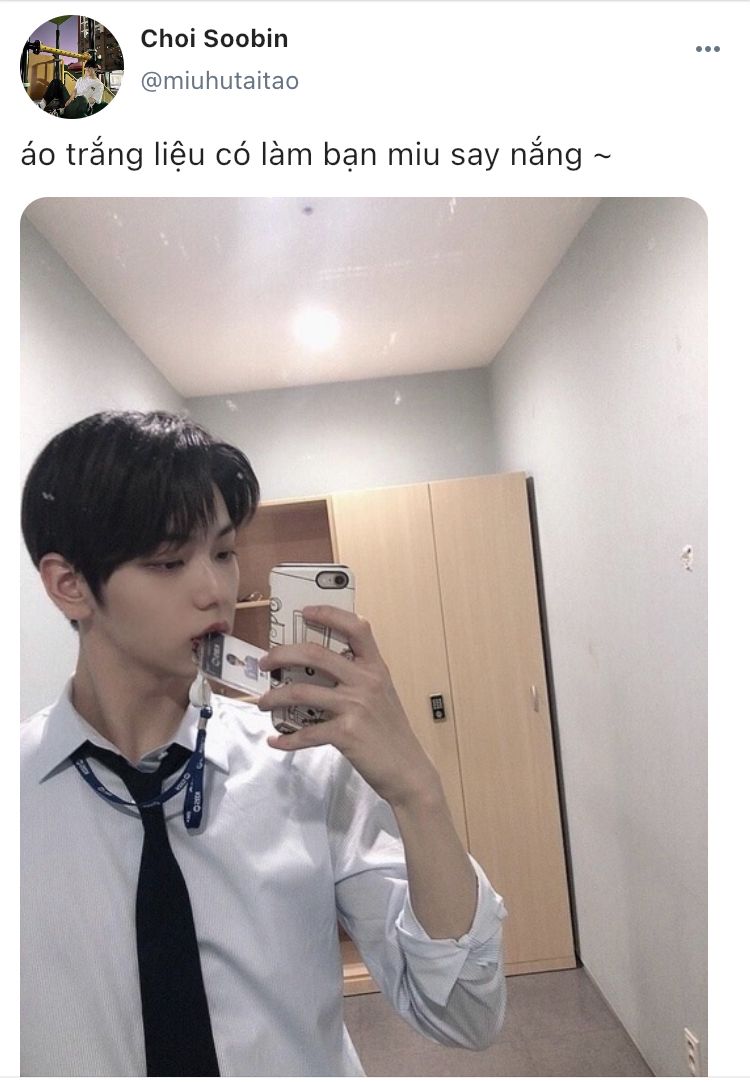The image size is (750, 1082).
Task: Open the tweet's three-dot overflow menu
Action: (x=707, y=49)
